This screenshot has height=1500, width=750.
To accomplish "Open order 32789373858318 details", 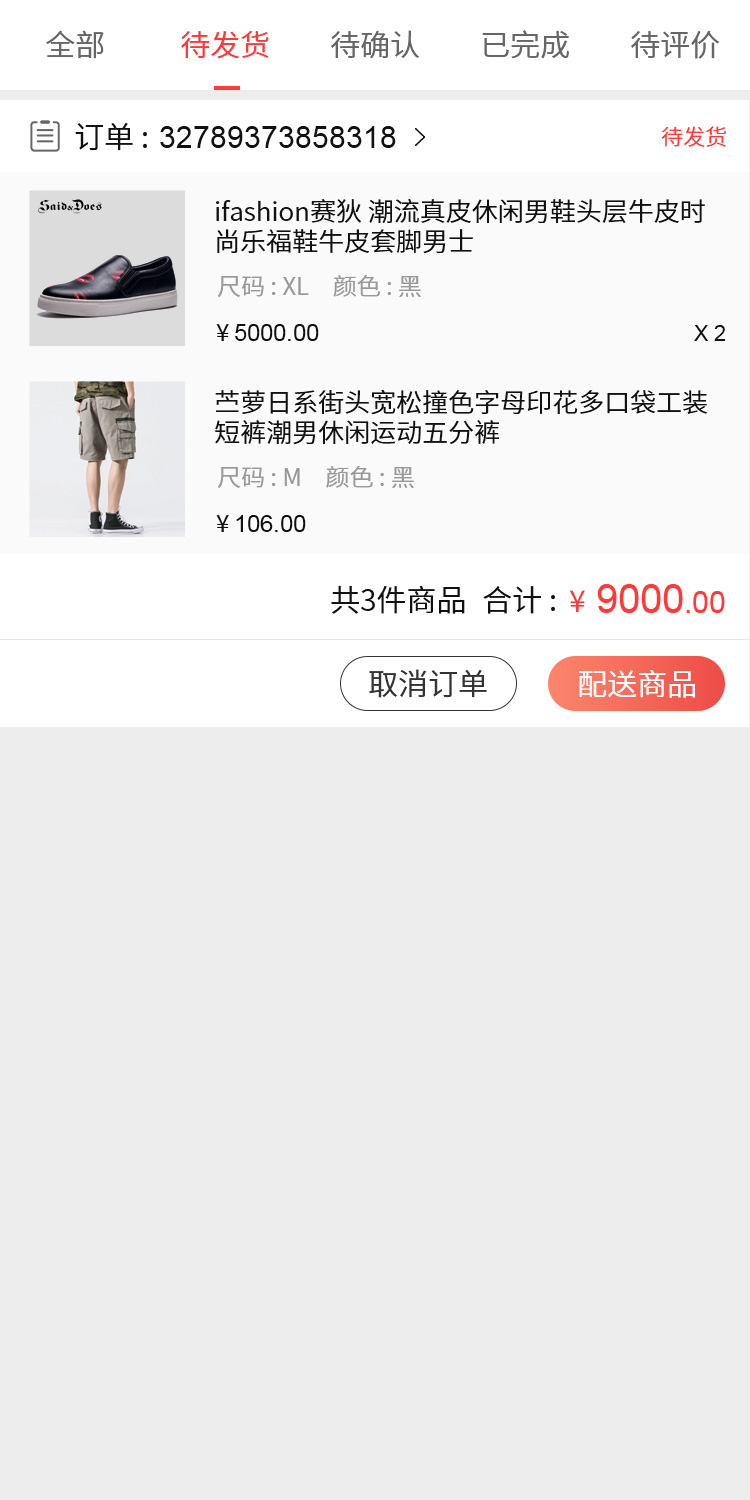I will (250, 137).
